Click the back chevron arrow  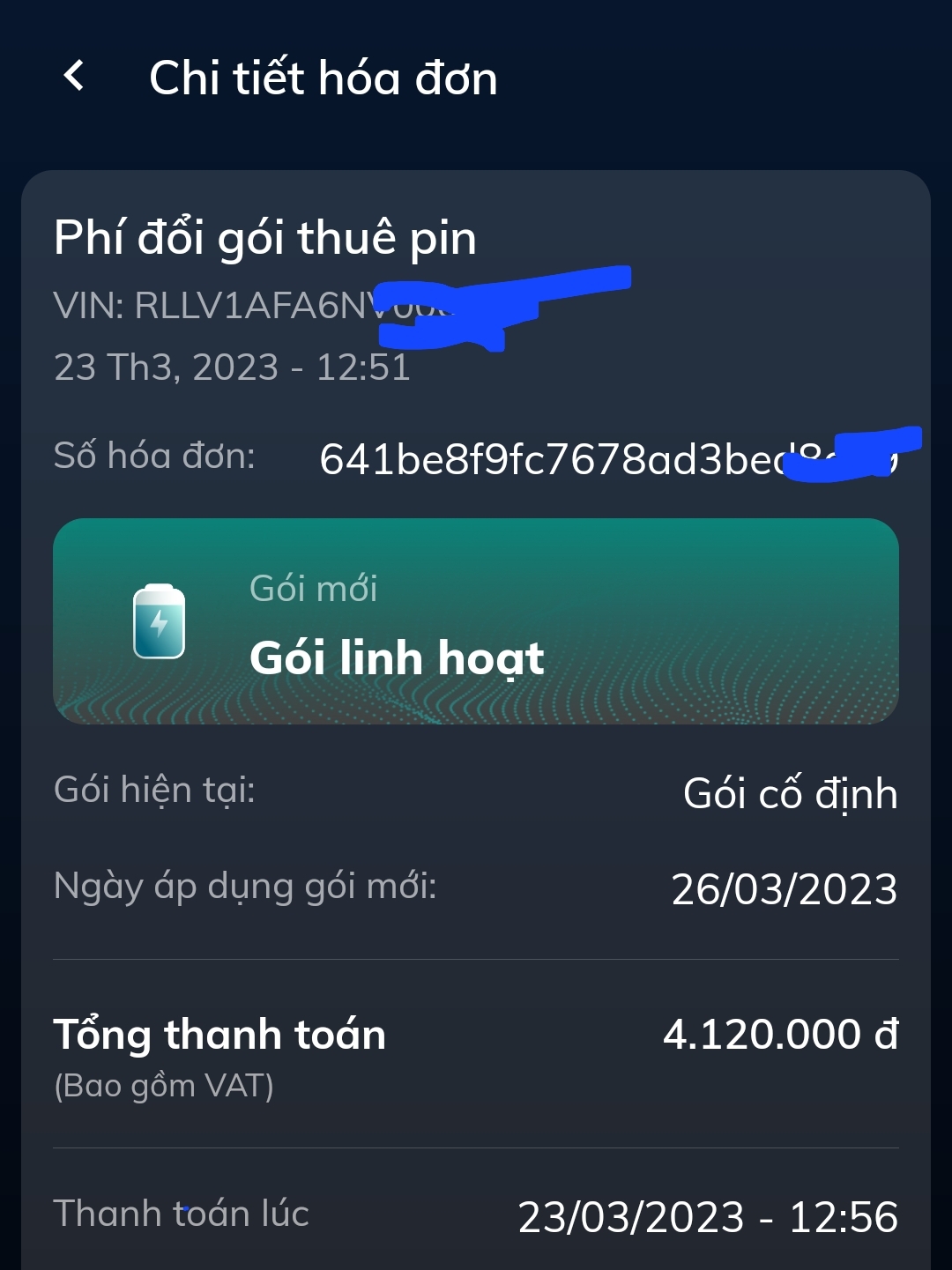click(x=75, y=78)
